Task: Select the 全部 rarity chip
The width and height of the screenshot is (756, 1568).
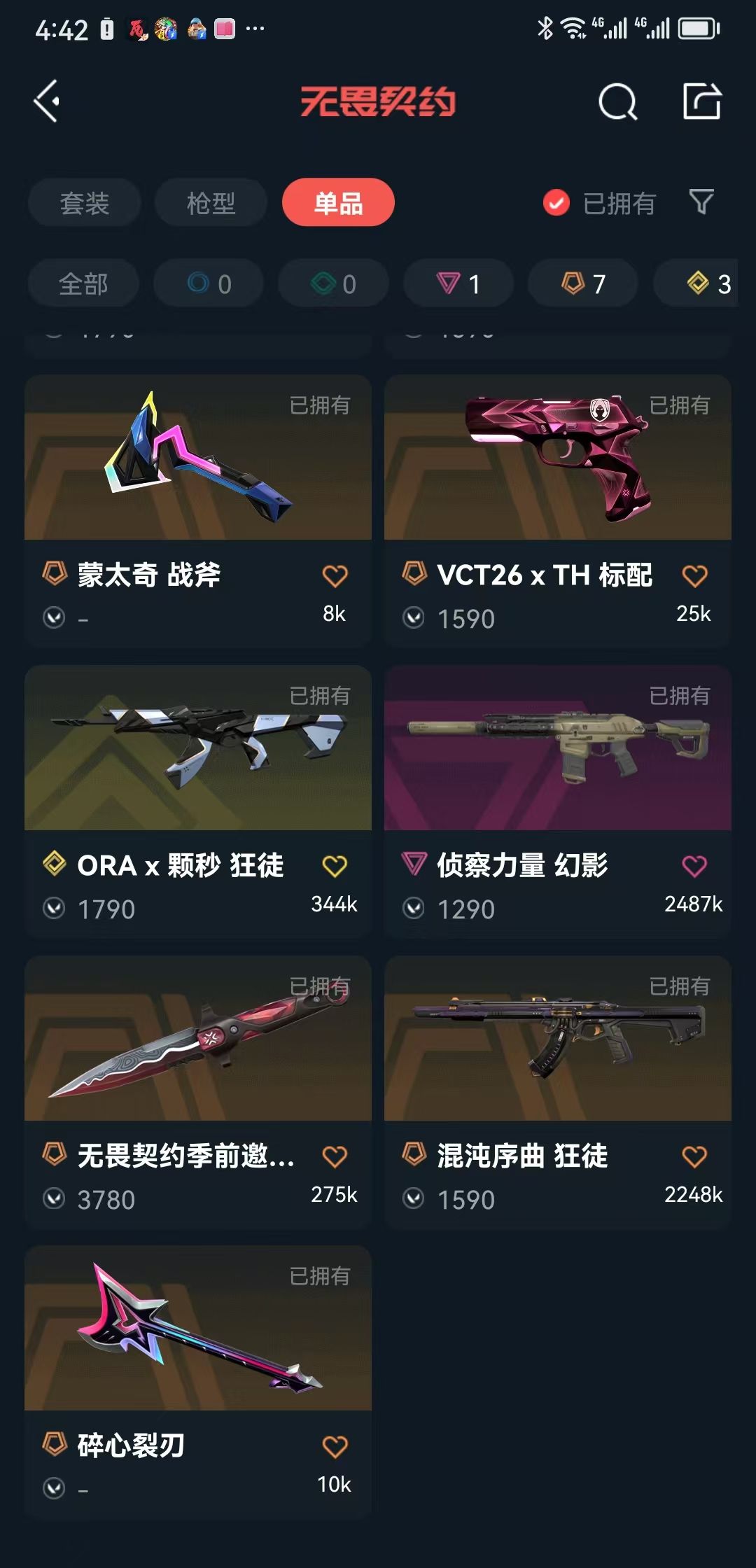Action: coord(83,283)
